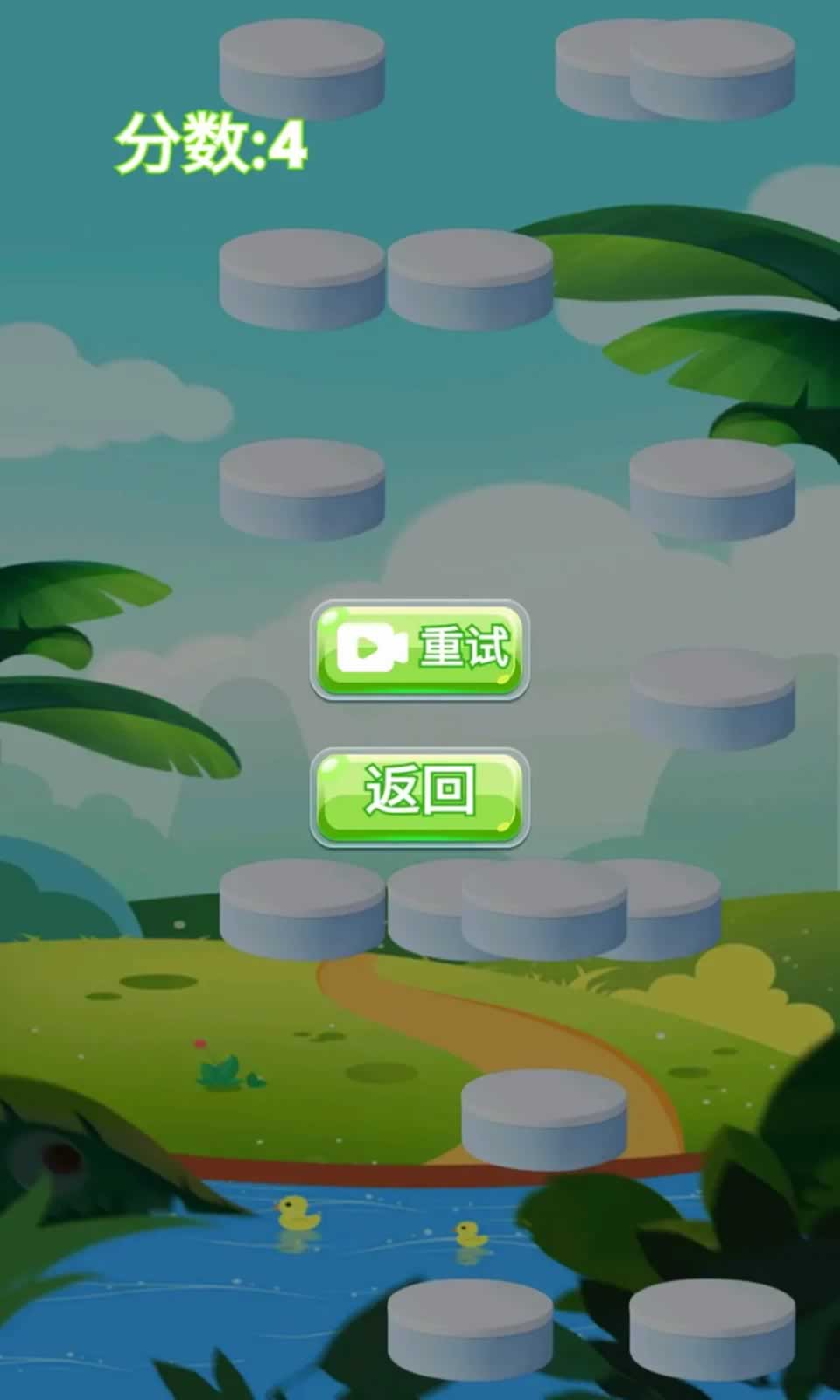Select the 返回 return button
Screen dimensions: 840x1400
click(x=420, y=796)
